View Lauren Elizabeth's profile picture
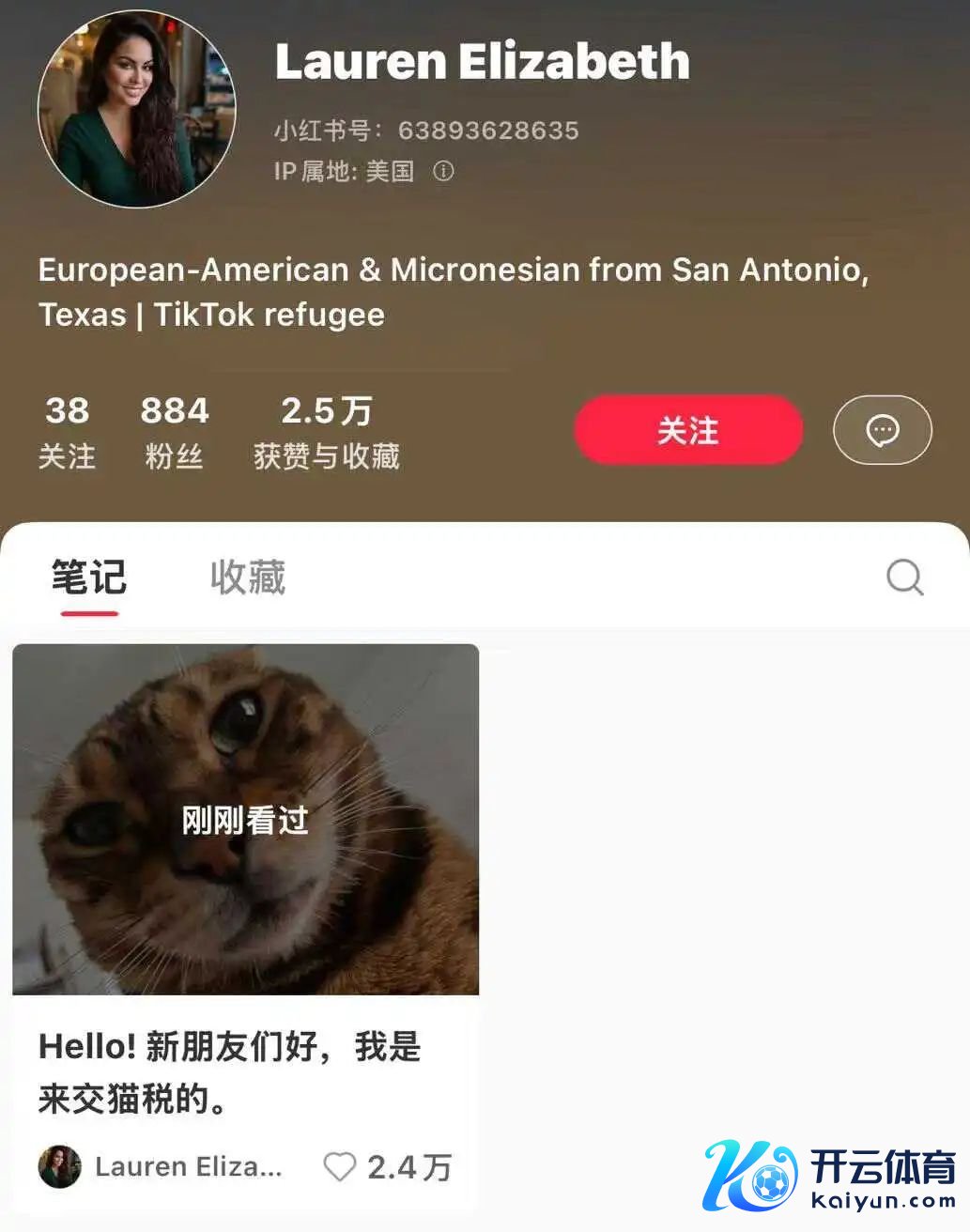The image size is (970, 1232). coord(137,109)
